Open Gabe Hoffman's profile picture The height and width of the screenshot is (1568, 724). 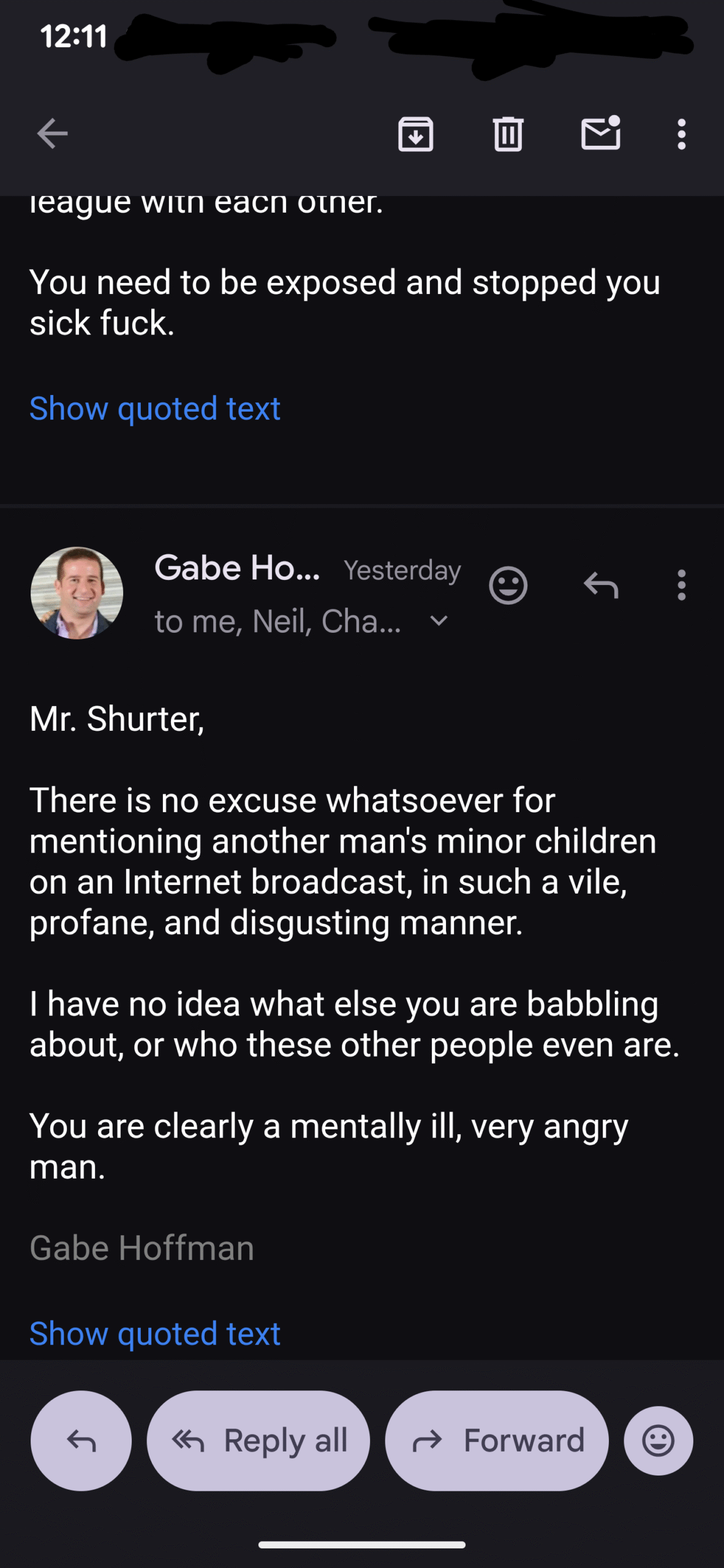tap(77, 593)
